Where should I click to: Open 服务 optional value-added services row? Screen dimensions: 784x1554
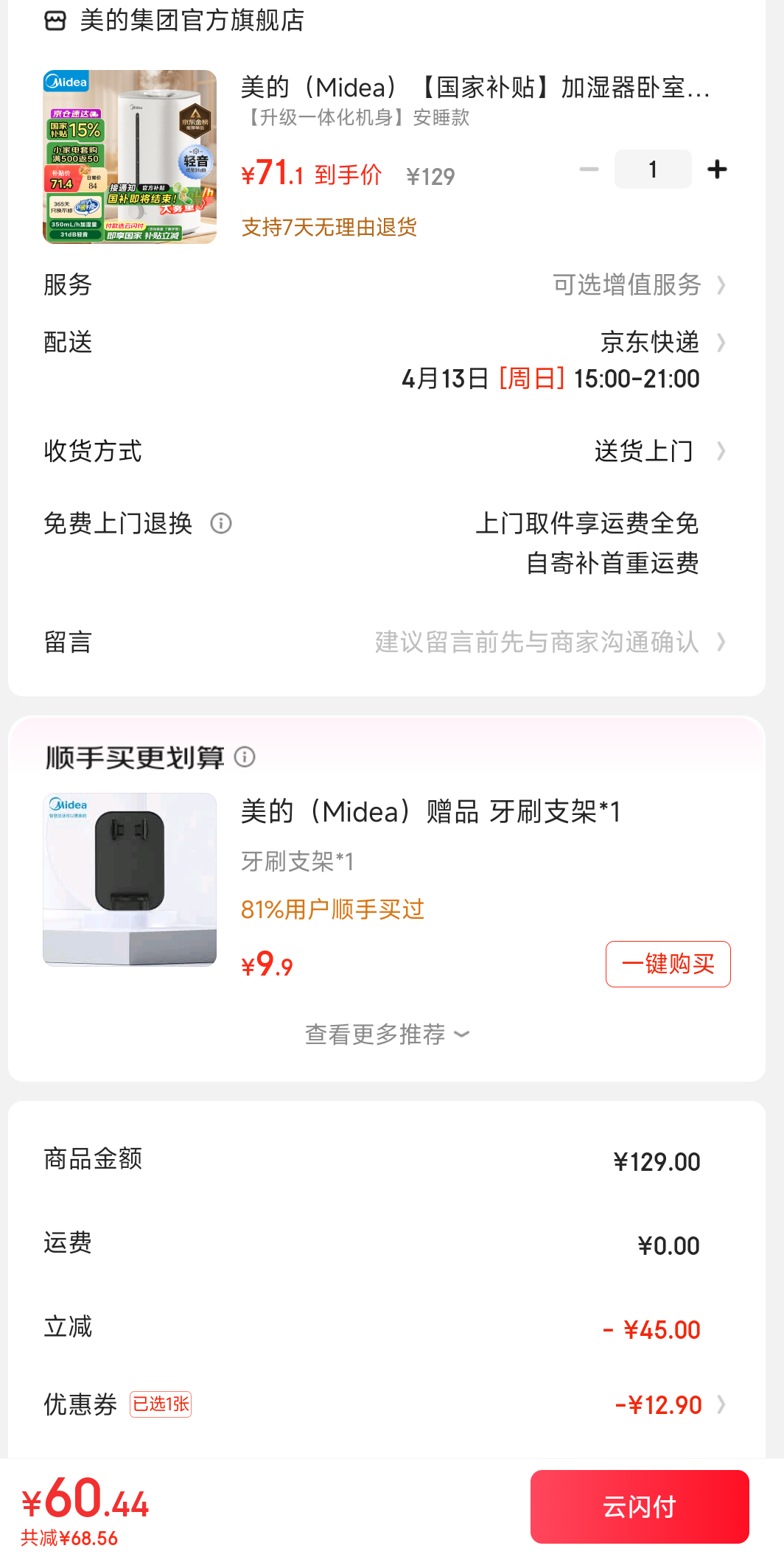[638, 285]
